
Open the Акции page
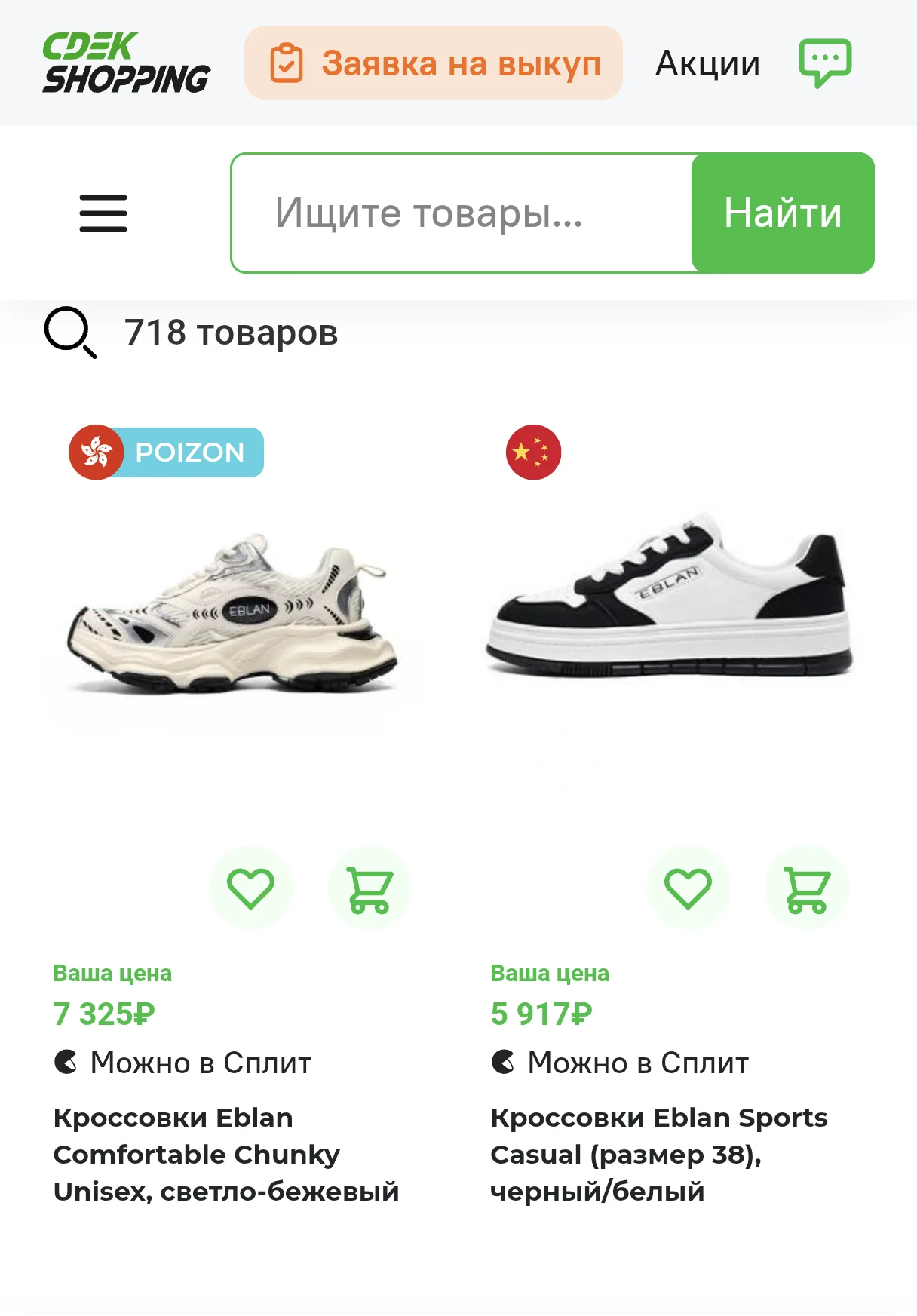click(x=707, y=63)
